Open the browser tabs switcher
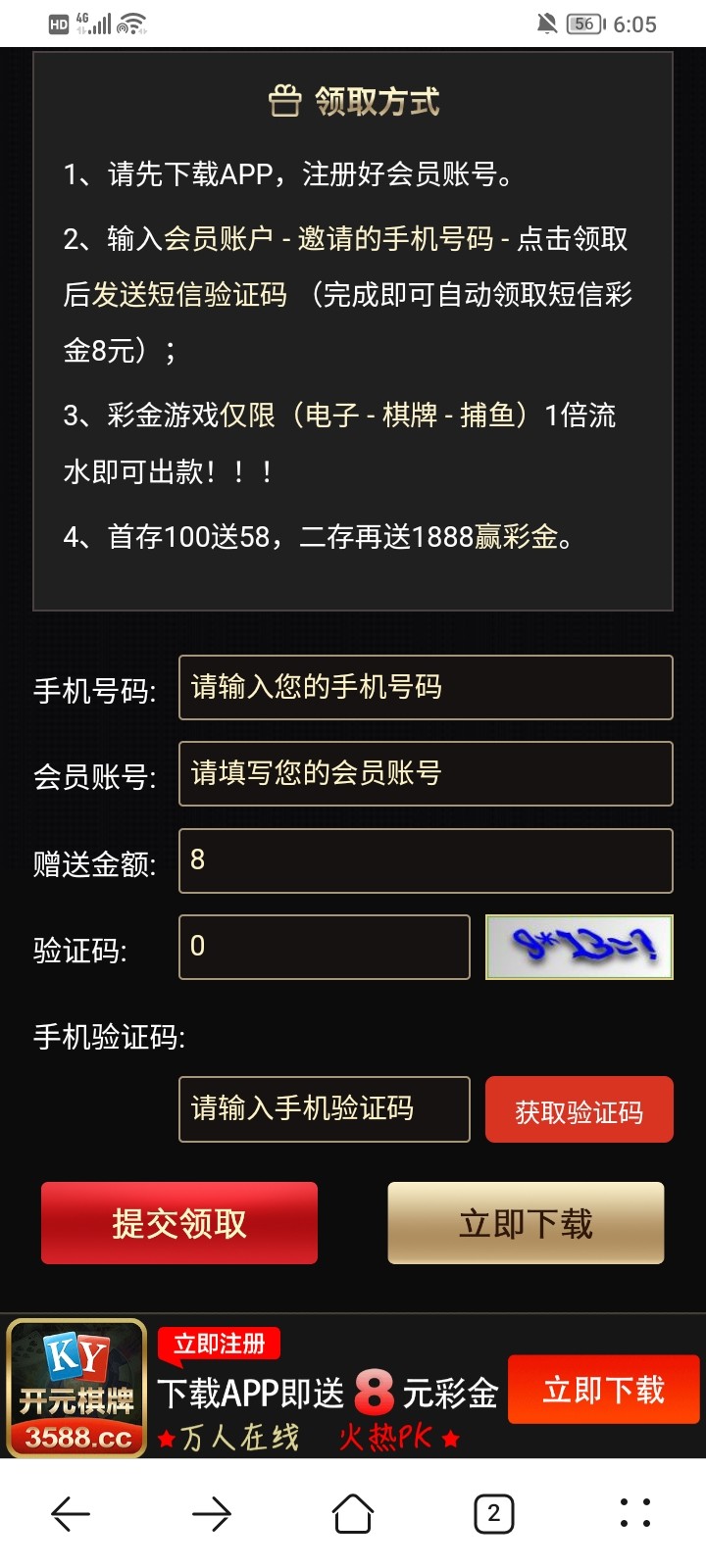The height and width of the screenshot is (1568, 706). [x=493, y=1514]
